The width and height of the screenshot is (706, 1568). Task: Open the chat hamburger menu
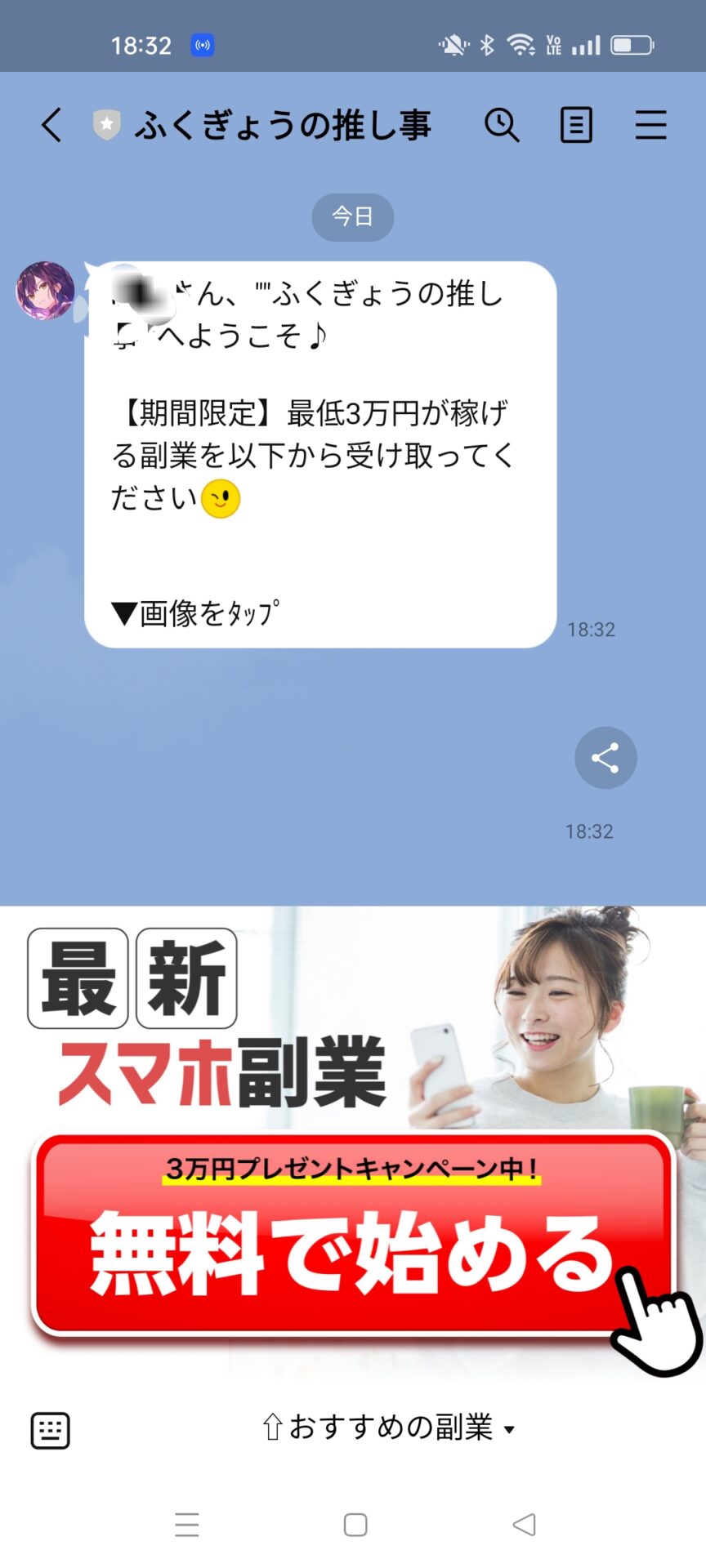point(650,126)
